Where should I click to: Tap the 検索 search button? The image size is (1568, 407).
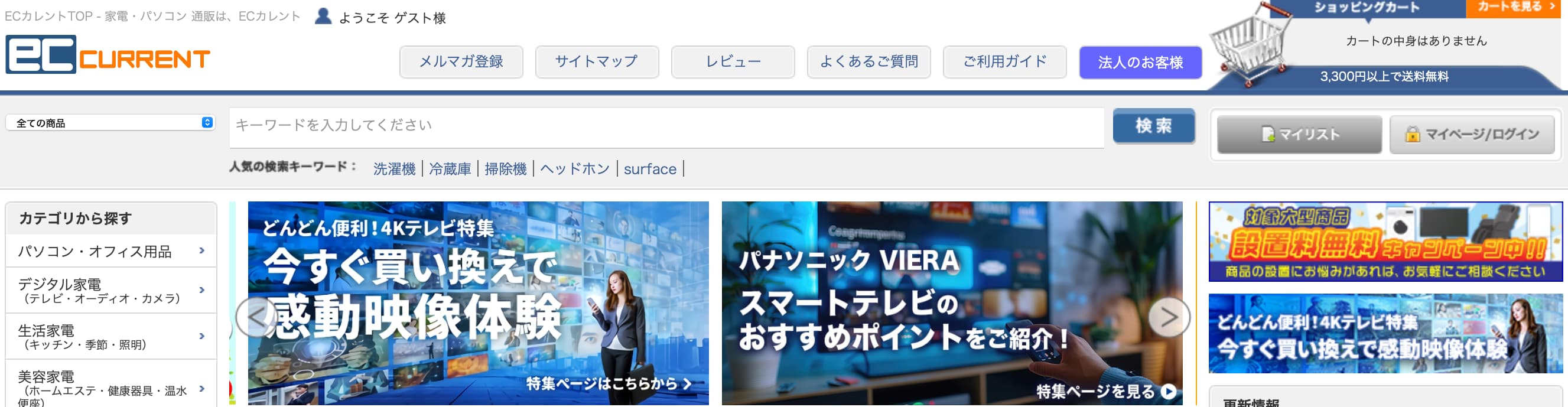(1153, 126)
